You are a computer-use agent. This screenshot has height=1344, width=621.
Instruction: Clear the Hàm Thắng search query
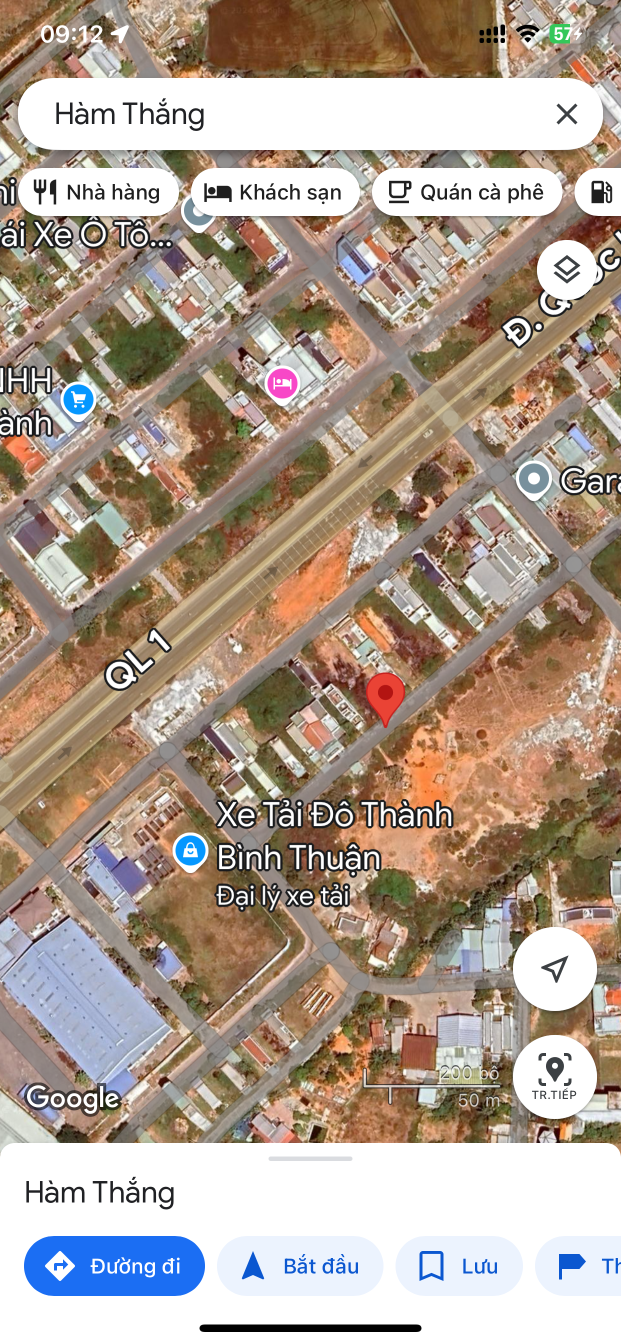click(566, 114)
